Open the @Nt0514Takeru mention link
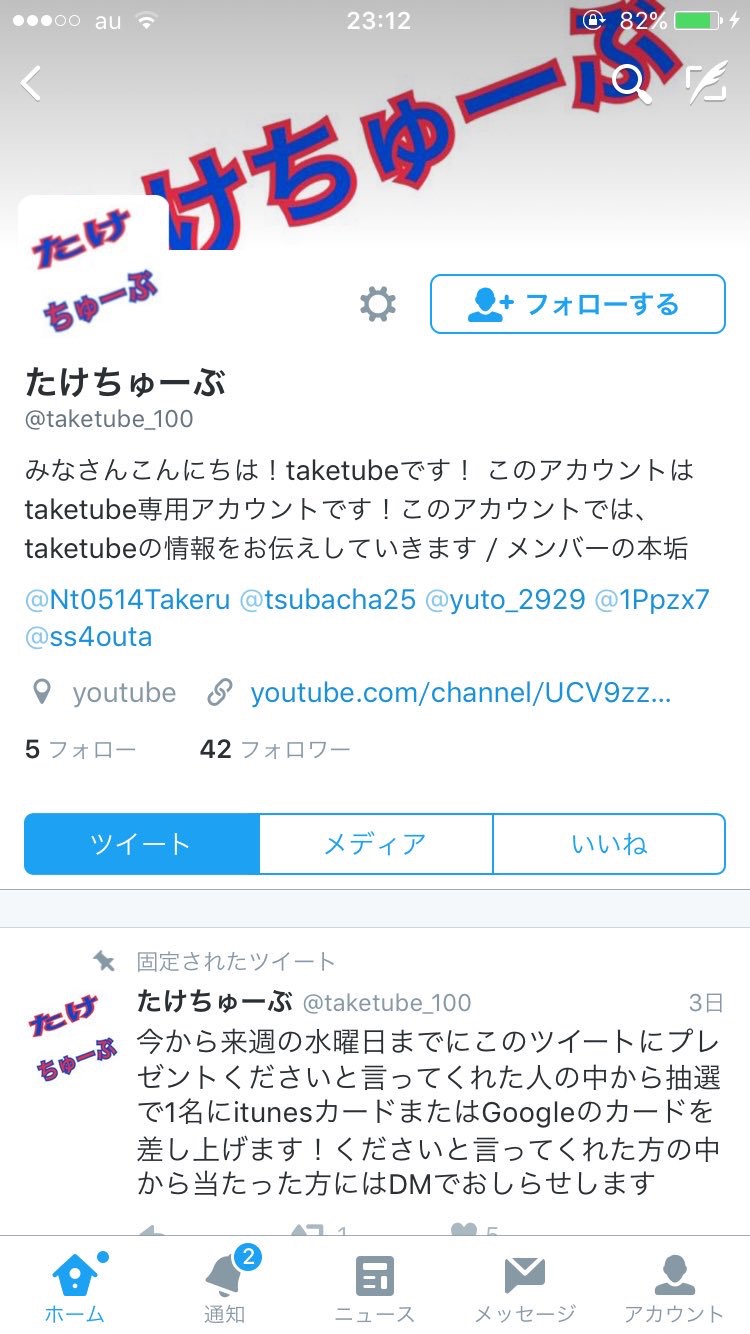Image resolution: width=750 pixels, height=1334 pixels. [x=127, y=600]
